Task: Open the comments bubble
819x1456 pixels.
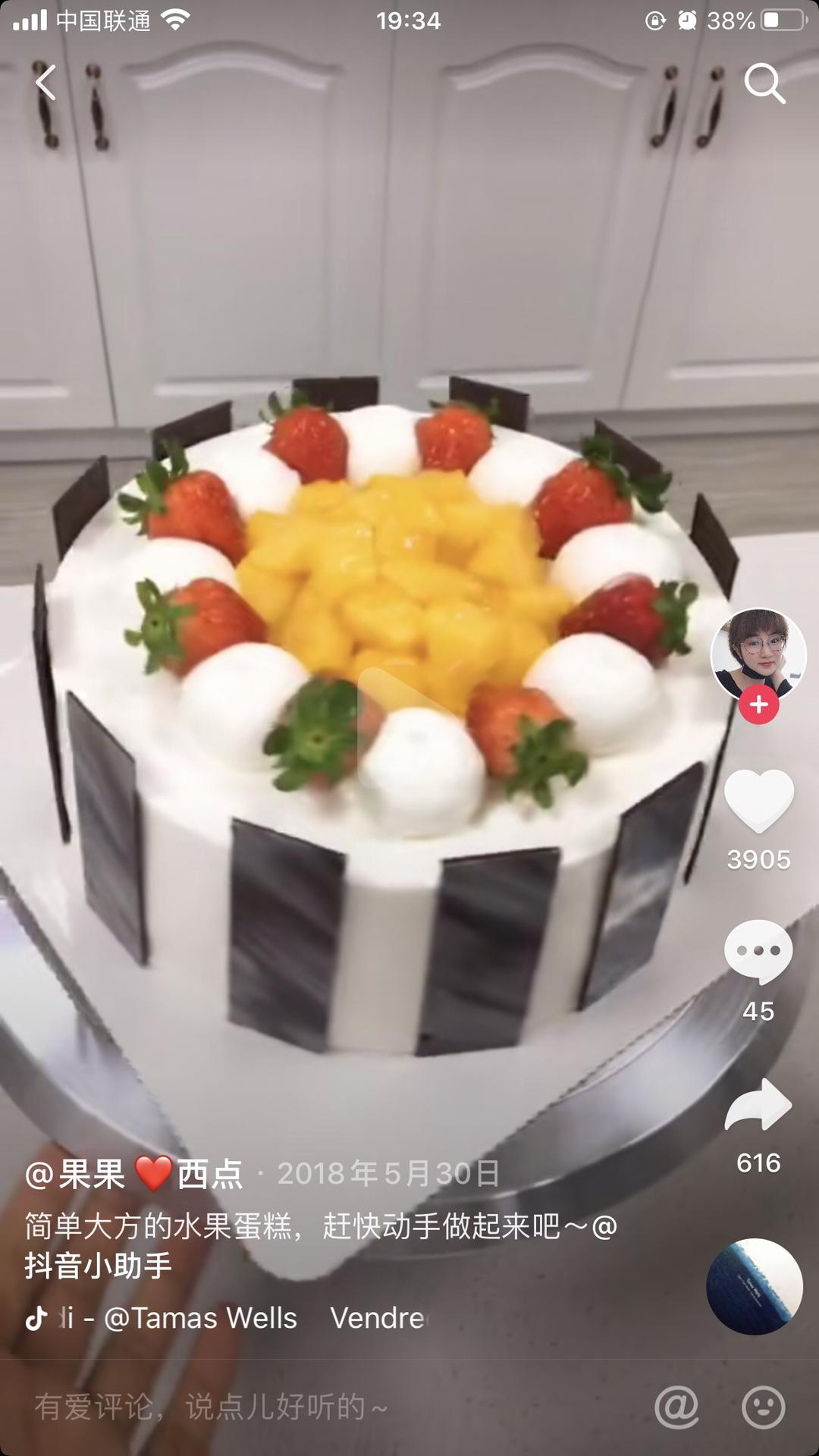Action: (x=758, y=952)
